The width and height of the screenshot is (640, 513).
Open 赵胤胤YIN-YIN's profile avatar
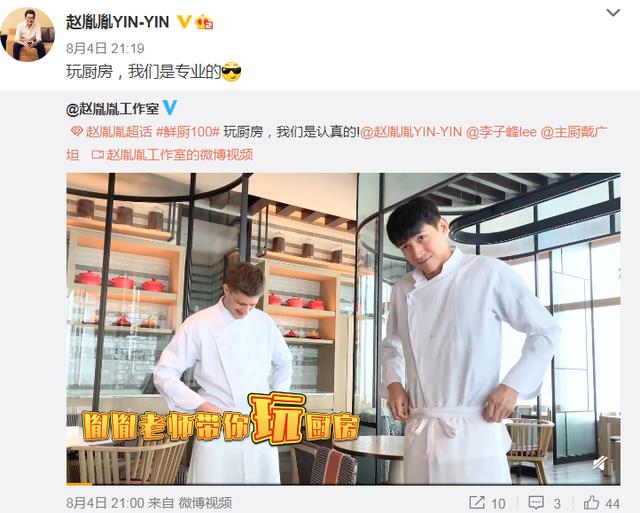pos(27,35)
